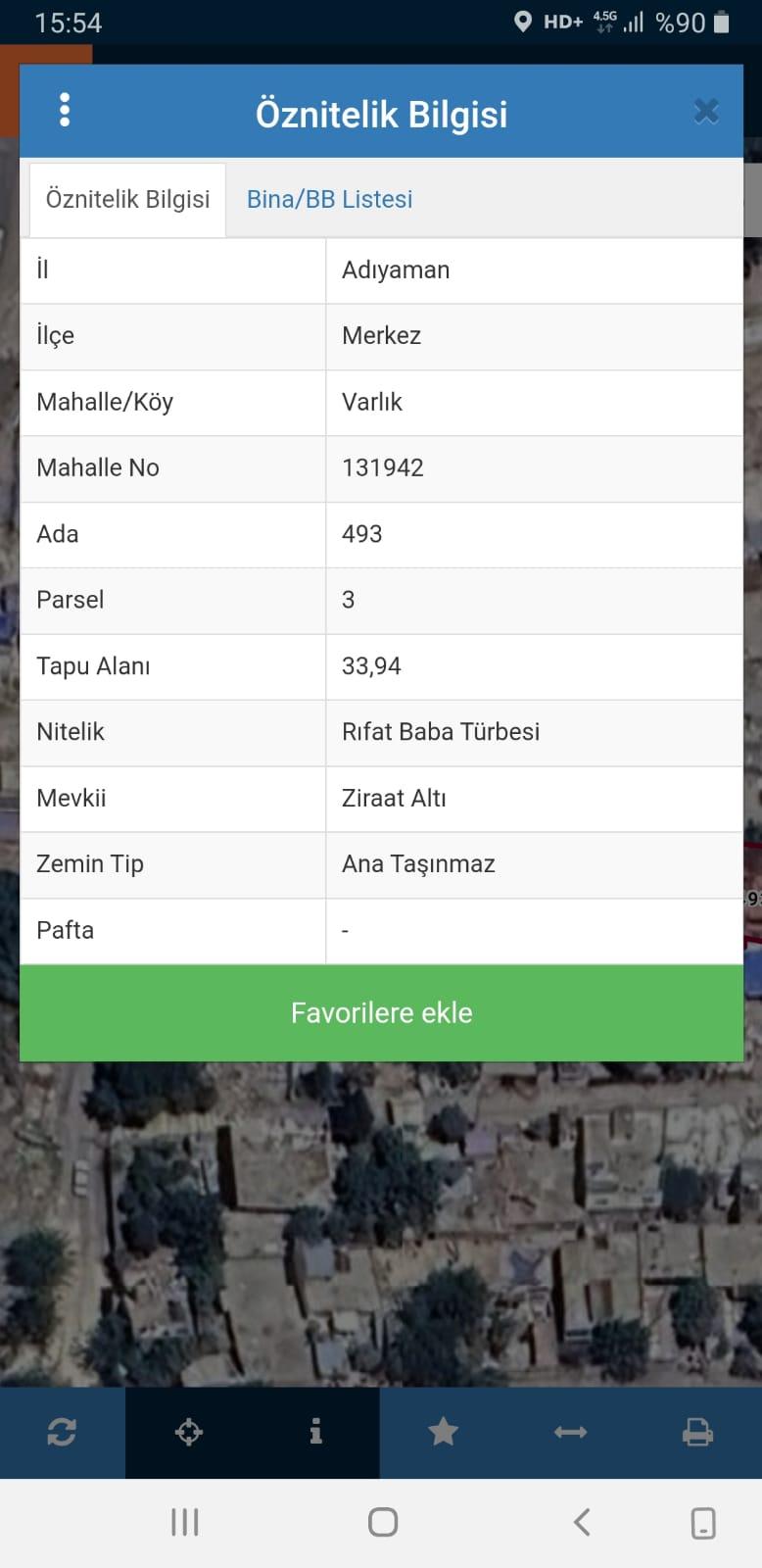The height and width of the screenshot is (1568, 762).
Task: Tap the crosshair location tool
Action: [x=189, y=1433]
